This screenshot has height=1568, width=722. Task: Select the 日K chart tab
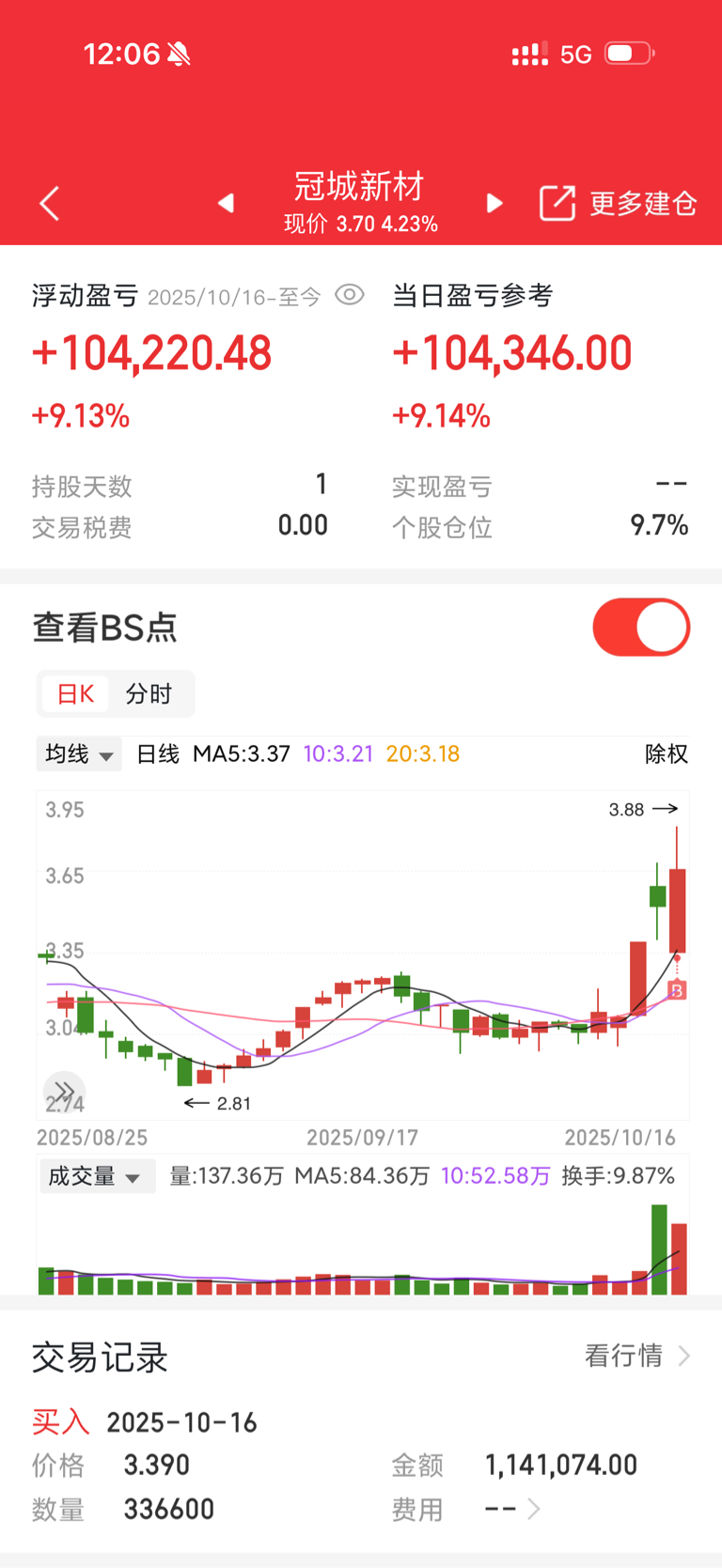coord(75,694)
